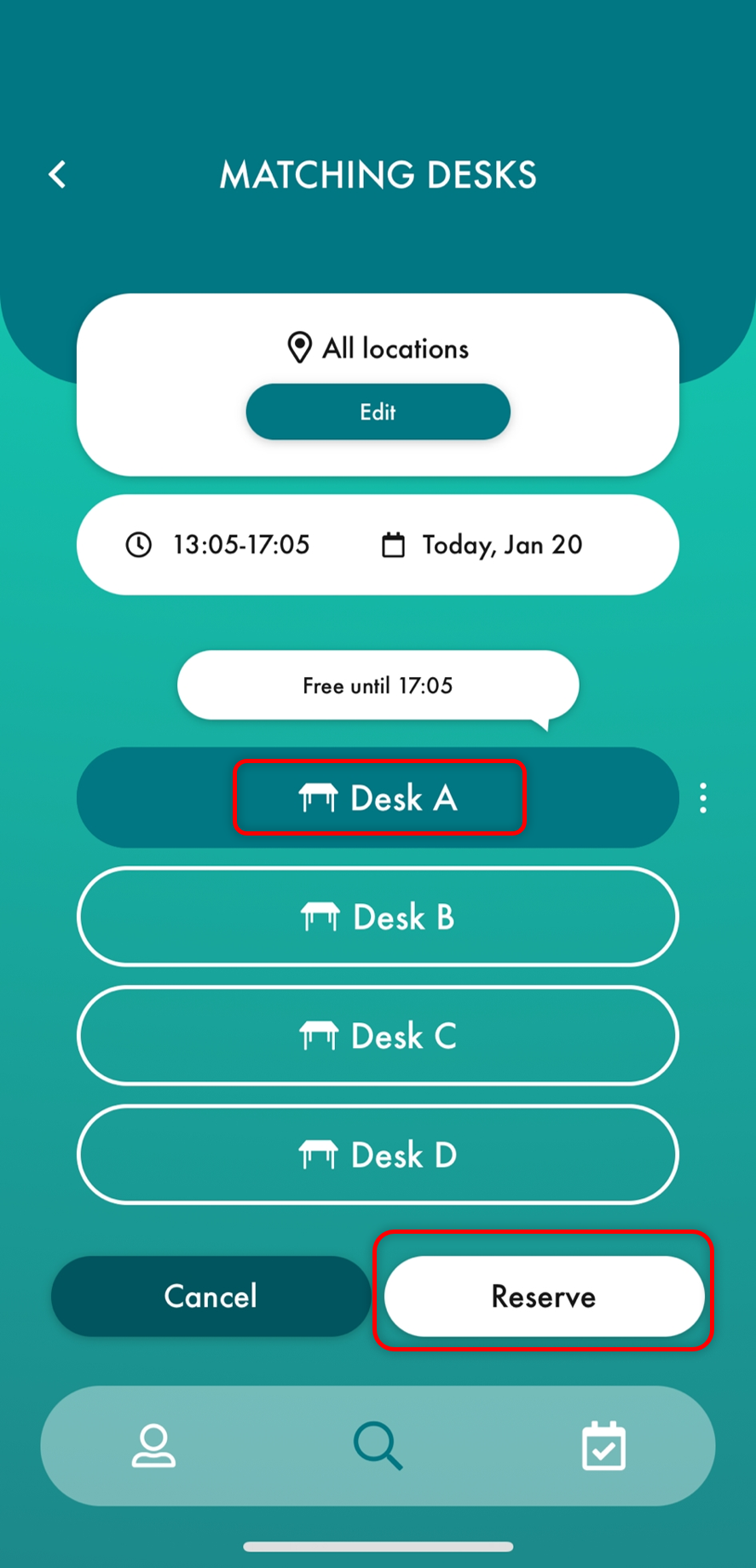Go back using the header arrow
The width and height of the screenshot is (756, 1568).
(57, 175)
